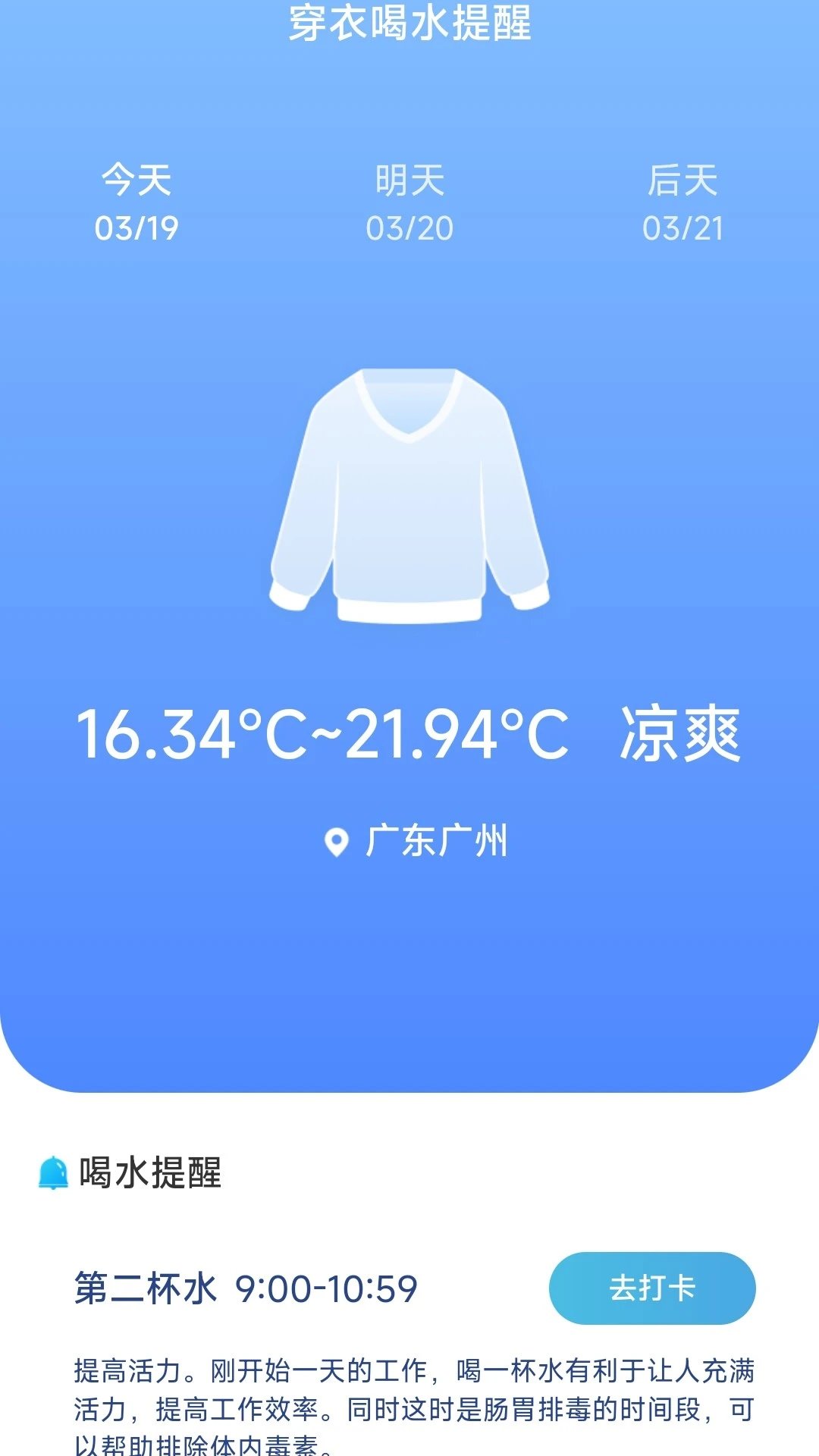The image size is (819, 1456).
Task: Select the 今天 03/19 tab
Action: (x=136, y=203)
